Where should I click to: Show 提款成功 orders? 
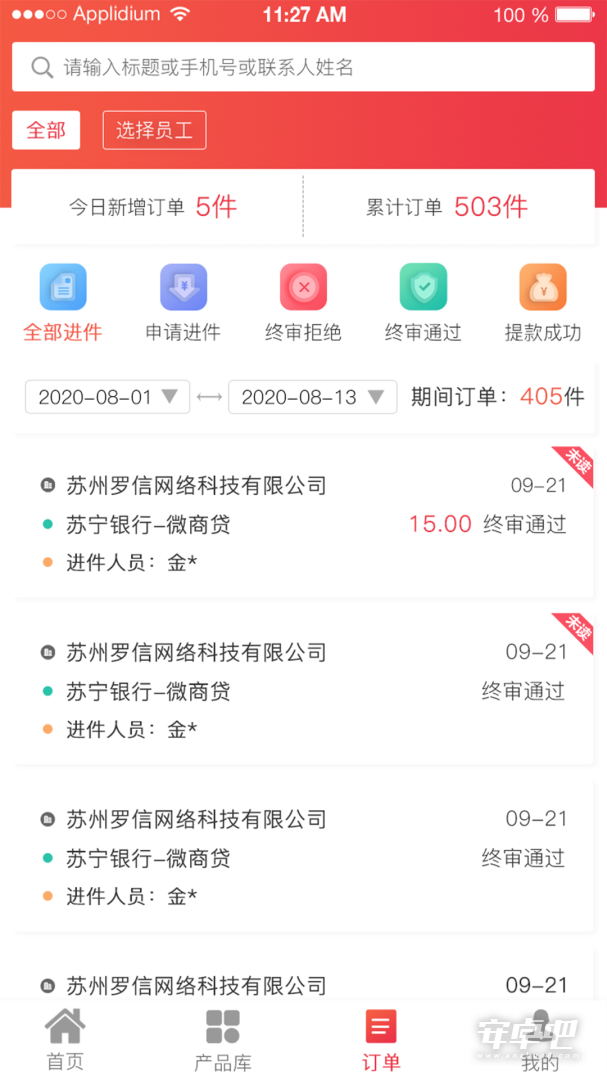coord(543,304)
